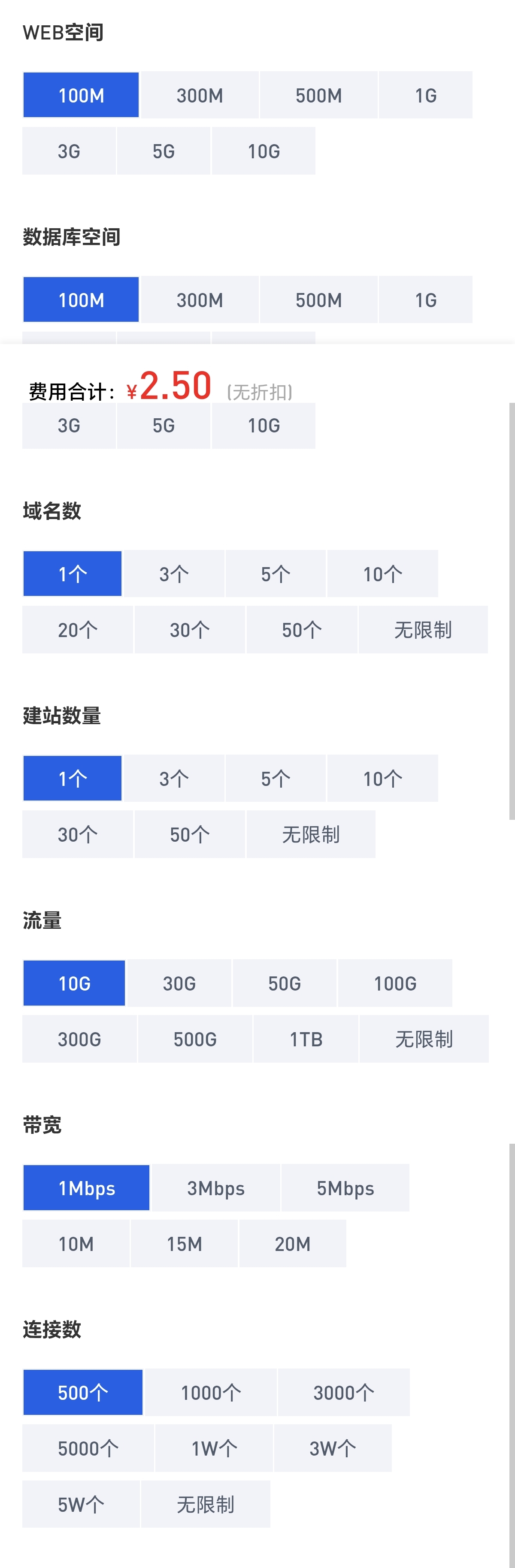Choose 5个 under 建站数量

pyautogui.click(x=275, y=778)
